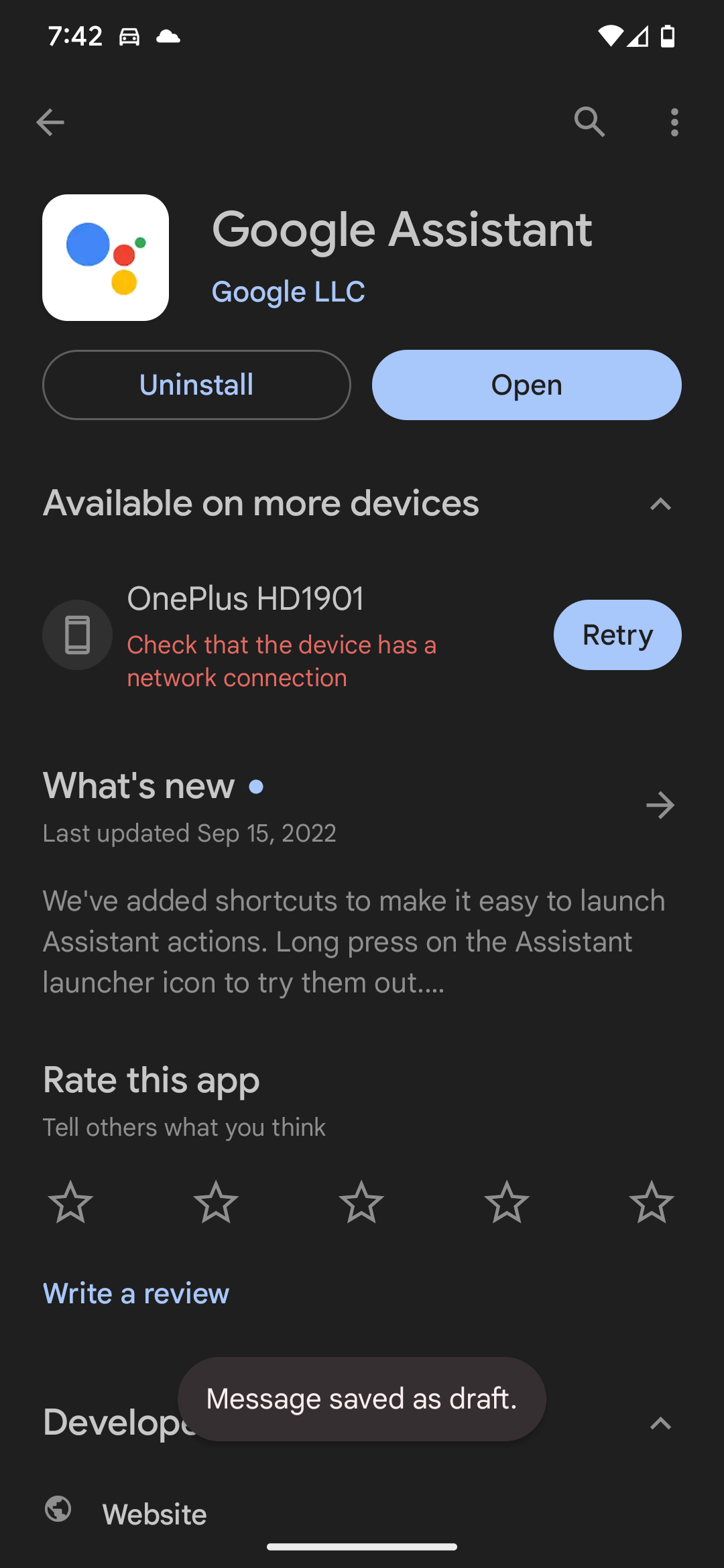
Task: Rate the app one star
Action: (x=70, y=1202)
